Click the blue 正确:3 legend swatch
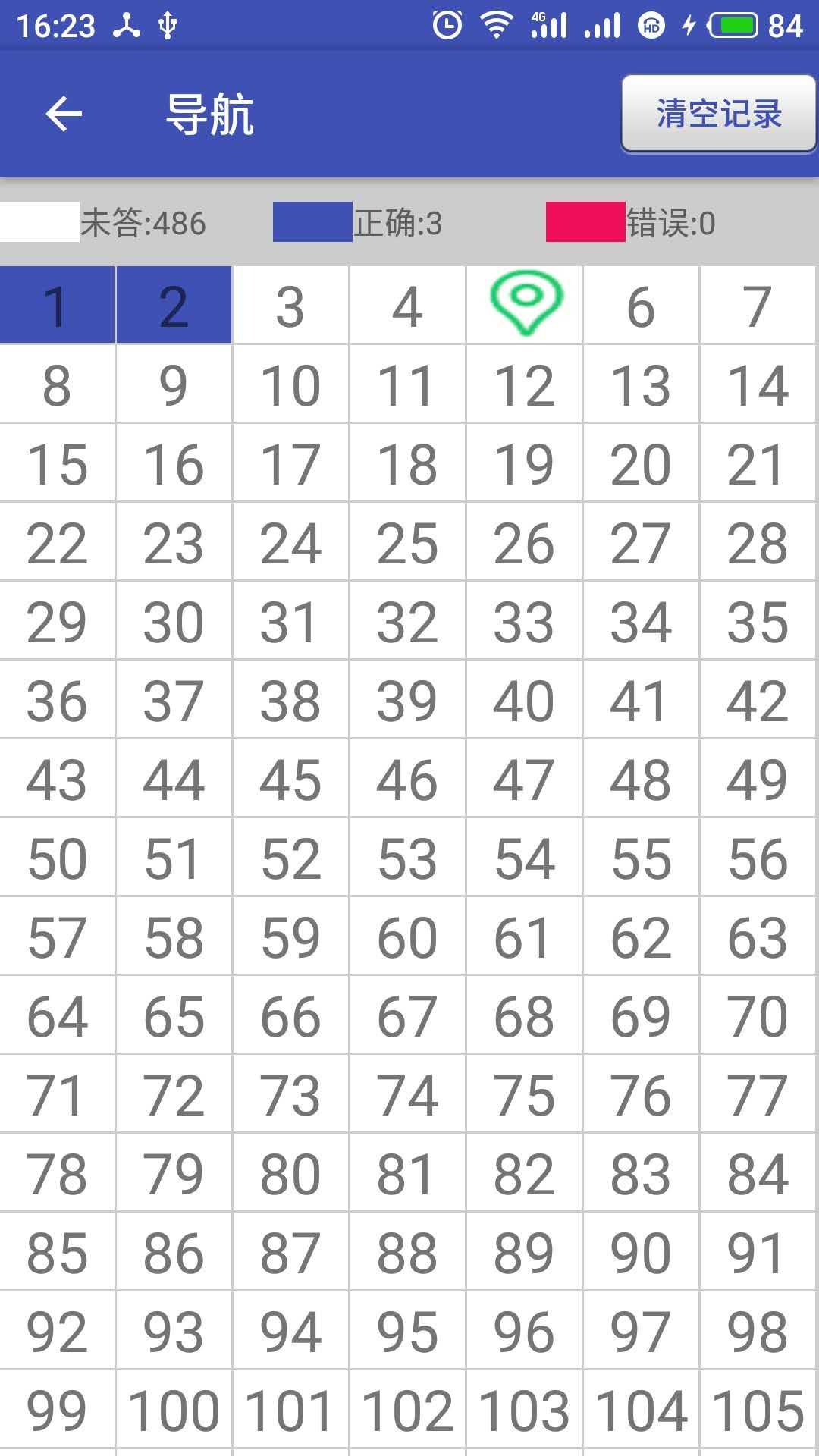The image size is (819, 1456). (x=312, y=221)
